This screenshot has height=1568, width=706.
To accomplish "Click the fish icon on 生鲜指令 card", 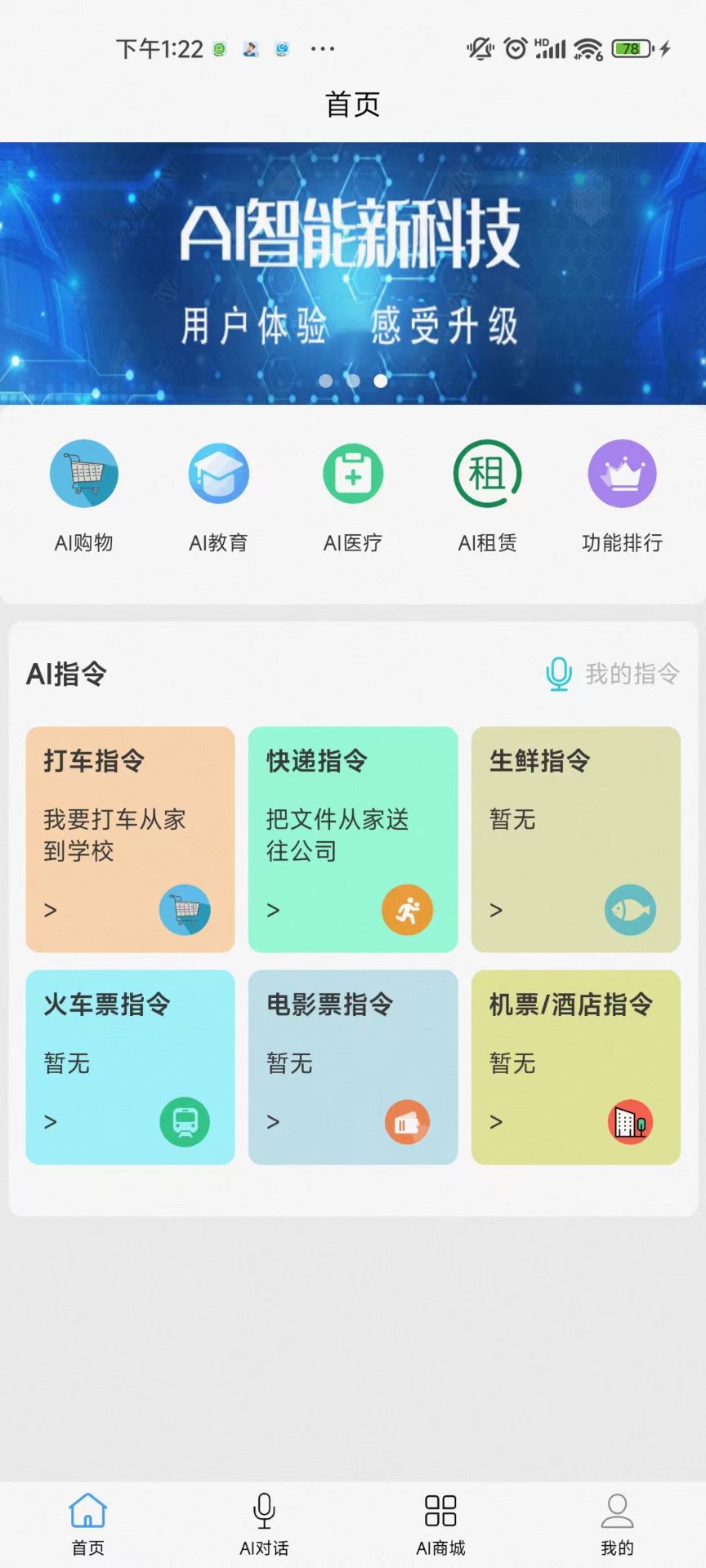I will coord(629,910).
